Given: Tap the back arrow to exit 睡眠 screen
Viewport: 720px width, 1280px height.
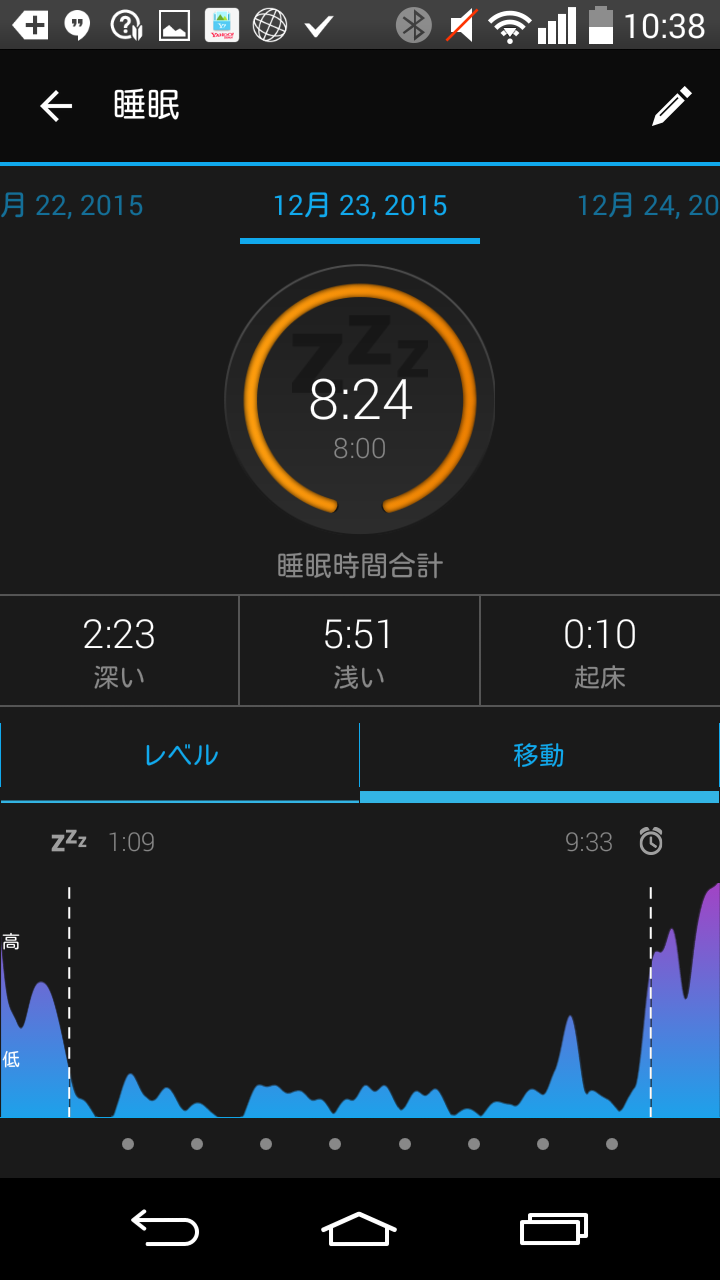Looking at the screenshot, I should 56,106.
